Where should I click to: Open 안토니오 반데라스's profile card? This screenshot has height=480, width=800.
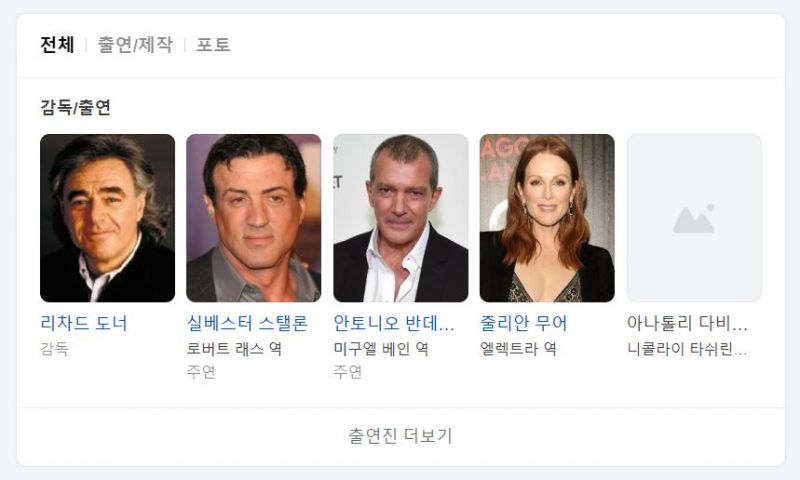[x=400, y=218]
